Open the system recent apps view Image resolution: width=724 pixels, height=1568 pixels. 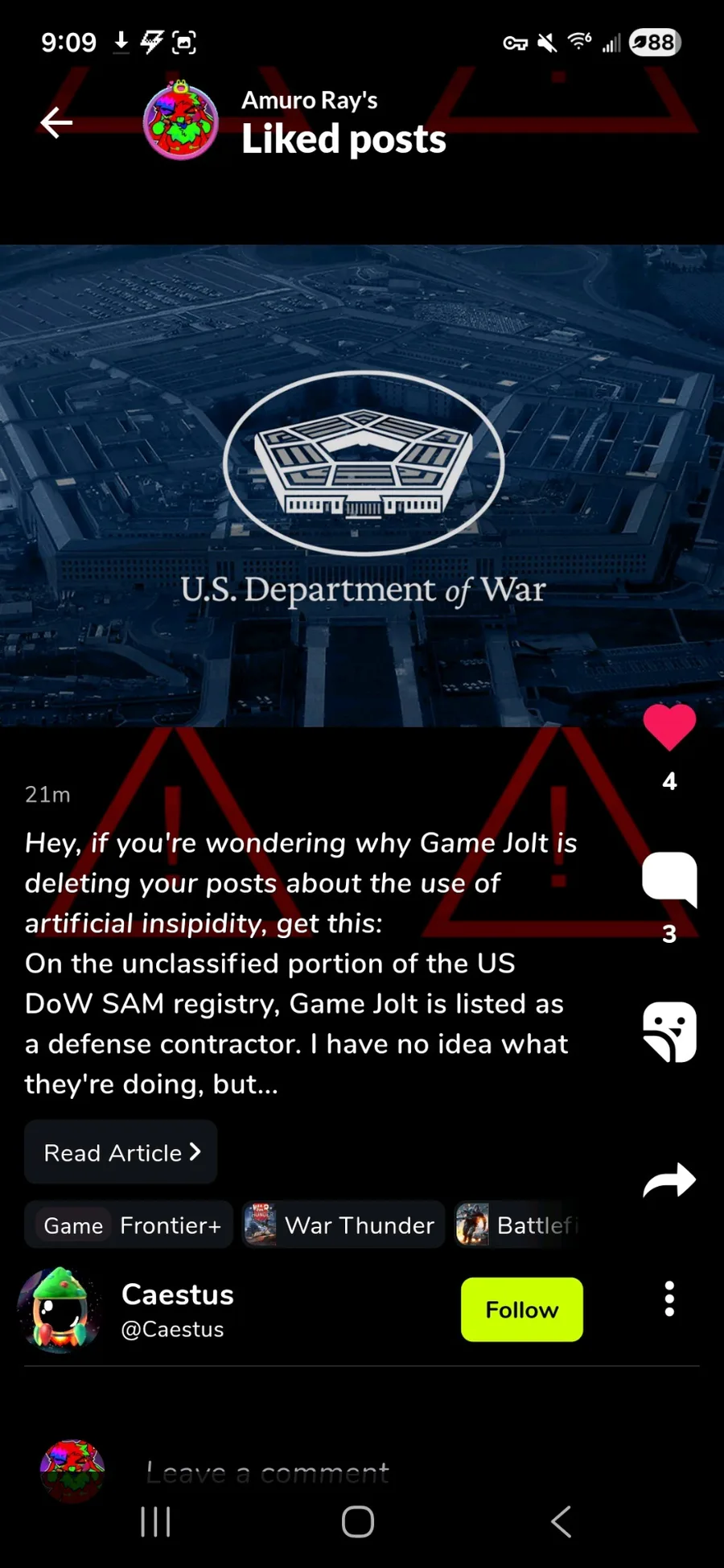[x=155, y=1521]
